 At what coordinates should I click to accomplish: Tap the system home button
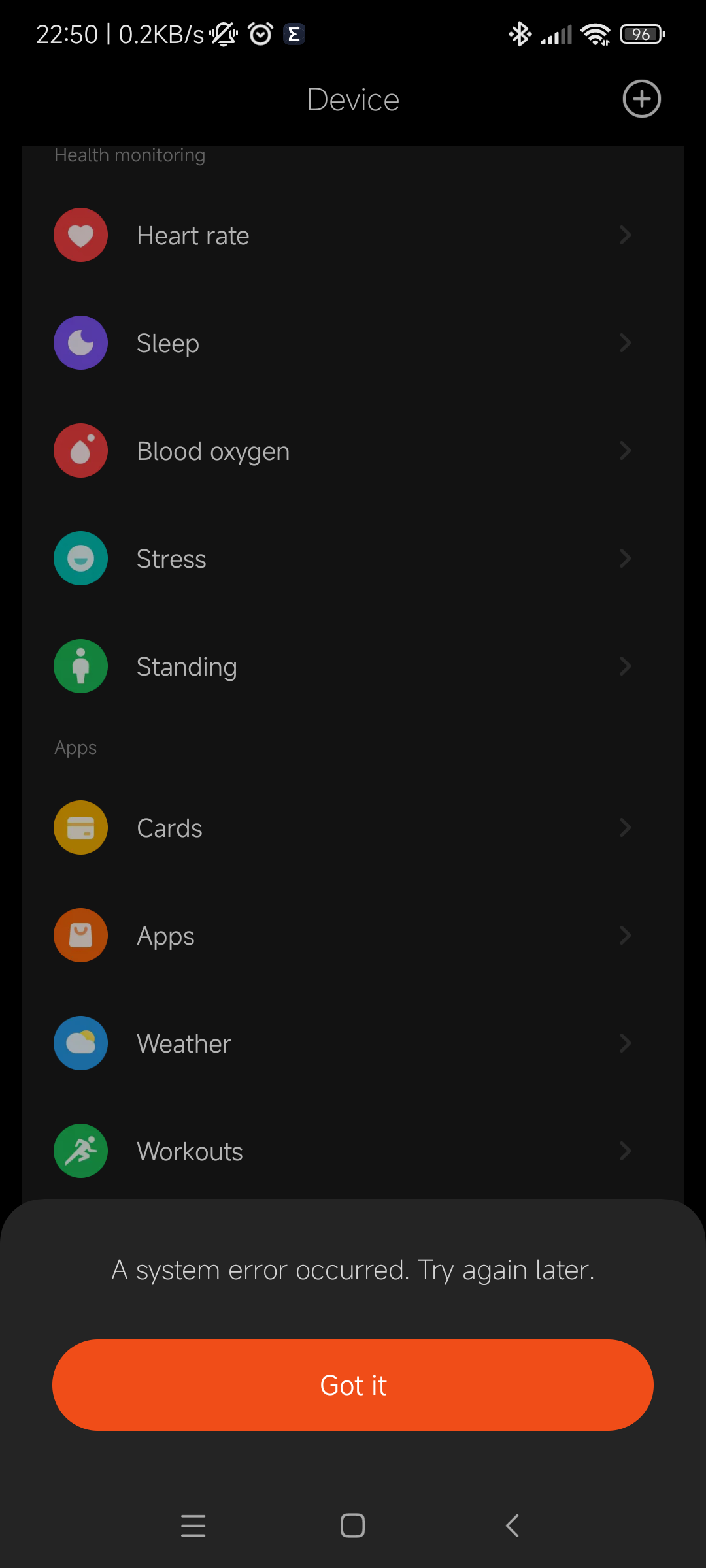point(353,1526)
